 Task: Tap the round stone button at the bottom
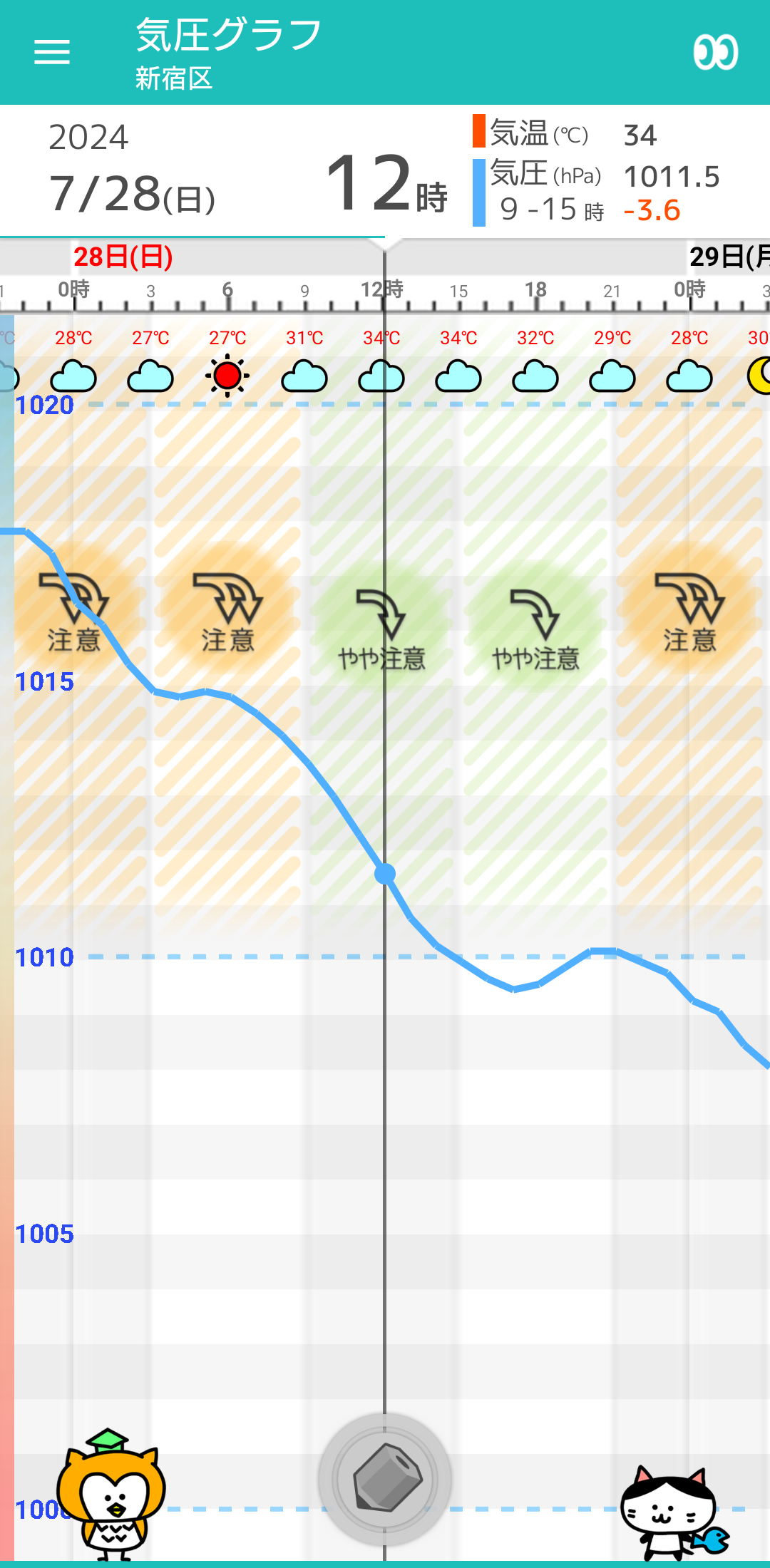385,1479
